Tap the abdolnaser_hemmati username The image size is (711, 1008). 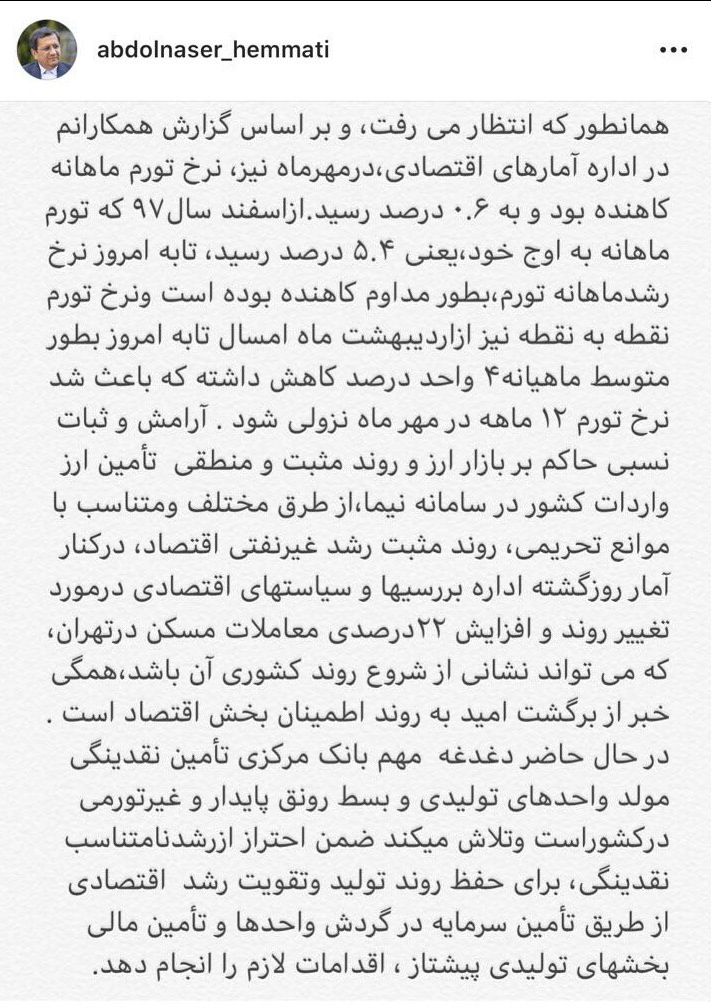[212, 49]
